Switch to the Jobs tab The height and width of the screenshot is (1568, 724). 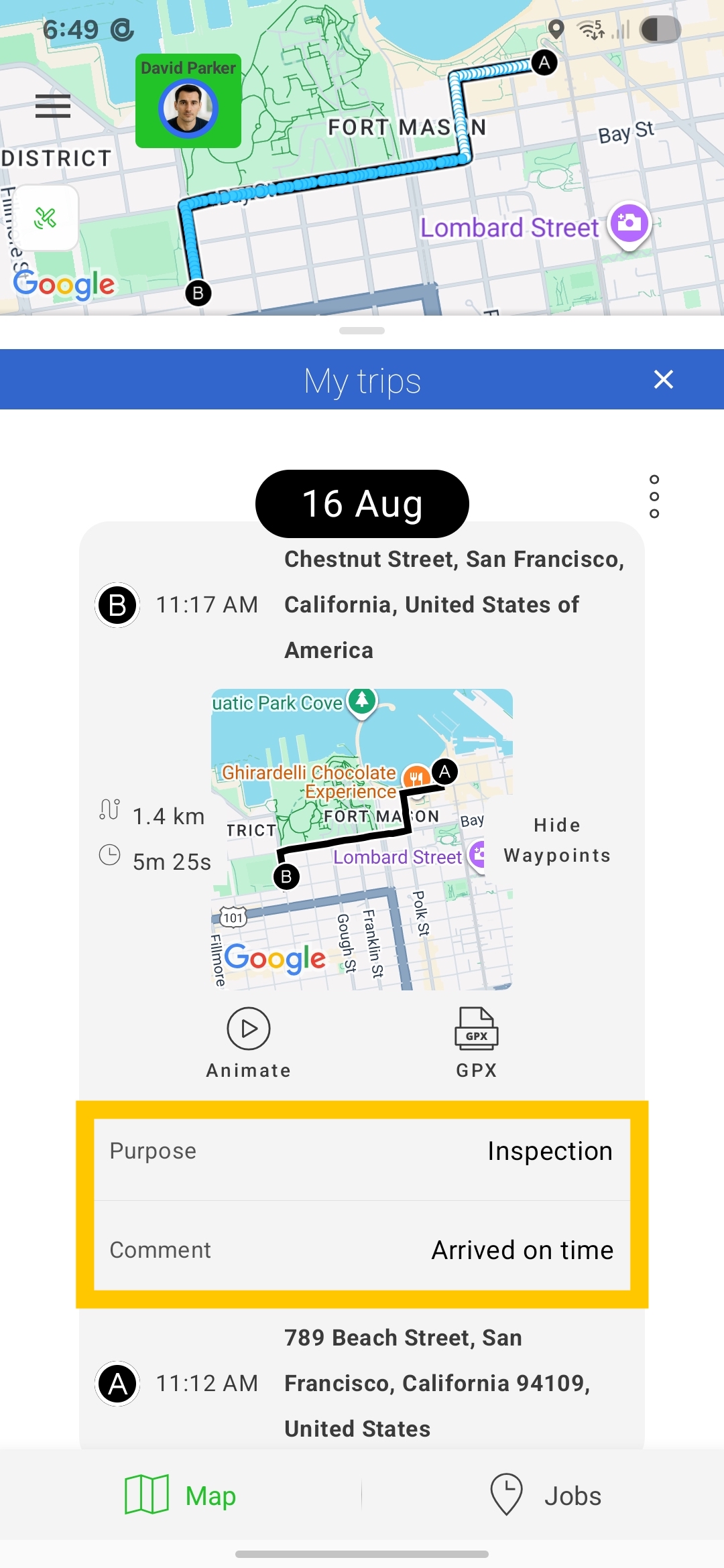pos(544,1495)
